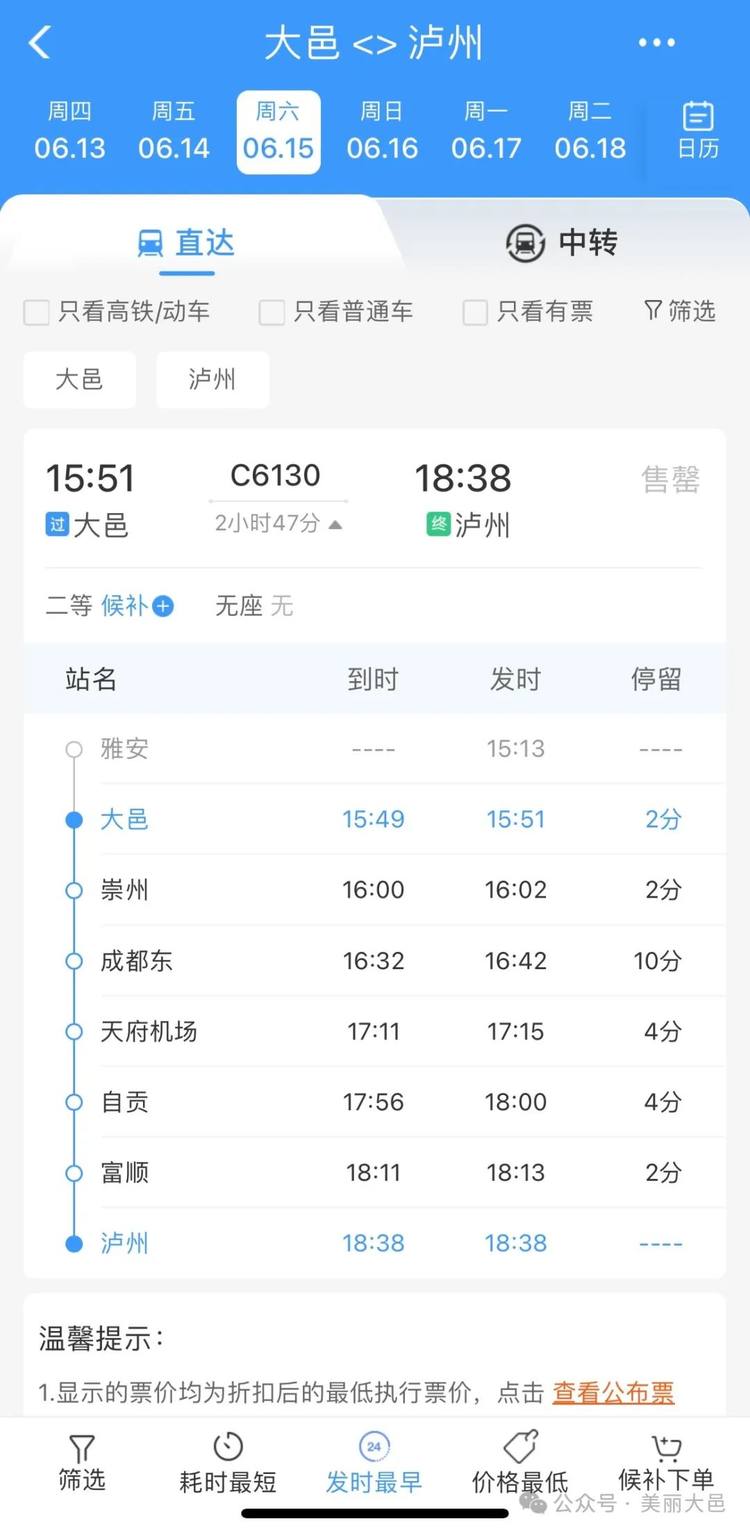Screen dimensions: 750x1533
Task: Select Friday 06.14 date
Action: pos(174,132)
